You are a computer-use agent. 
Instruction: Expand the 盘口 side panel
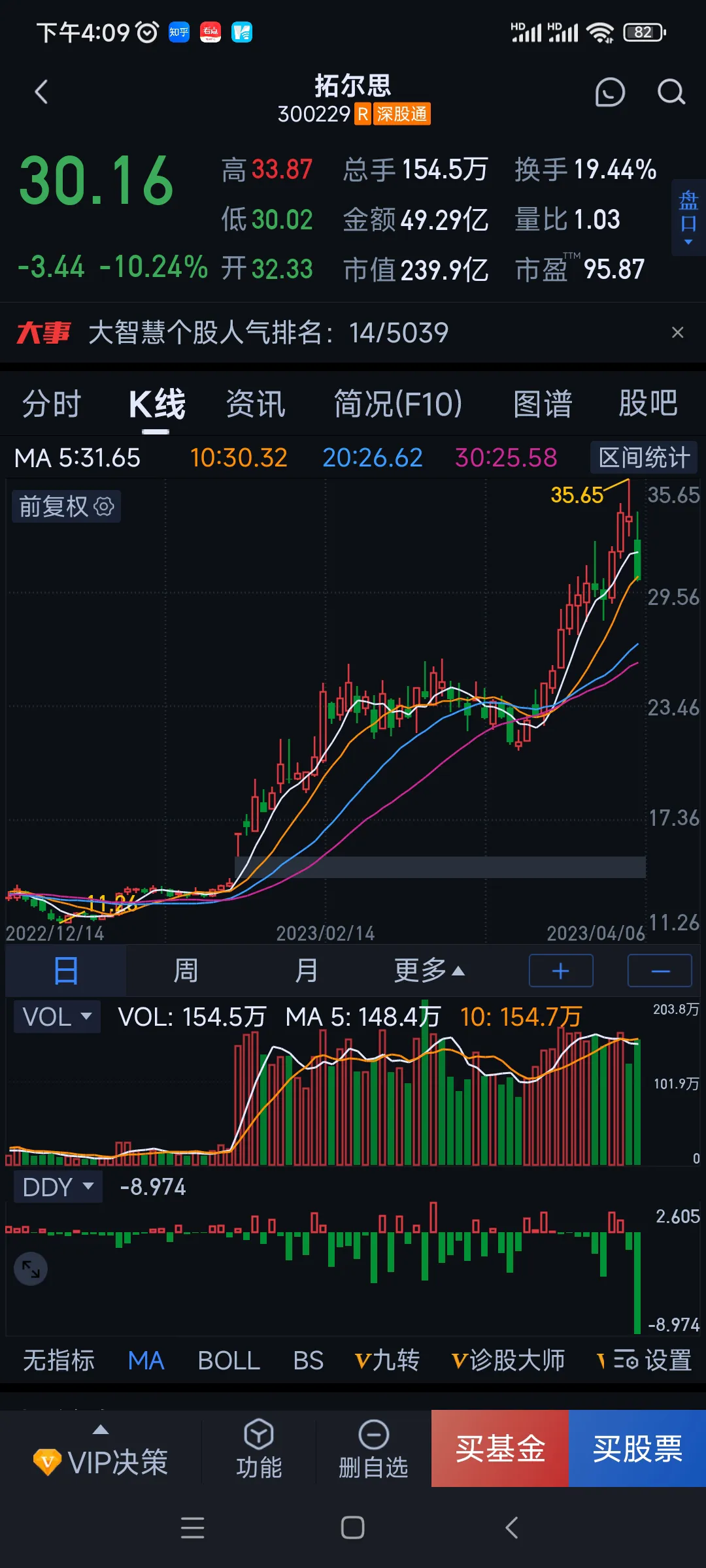tap(688, 217)
